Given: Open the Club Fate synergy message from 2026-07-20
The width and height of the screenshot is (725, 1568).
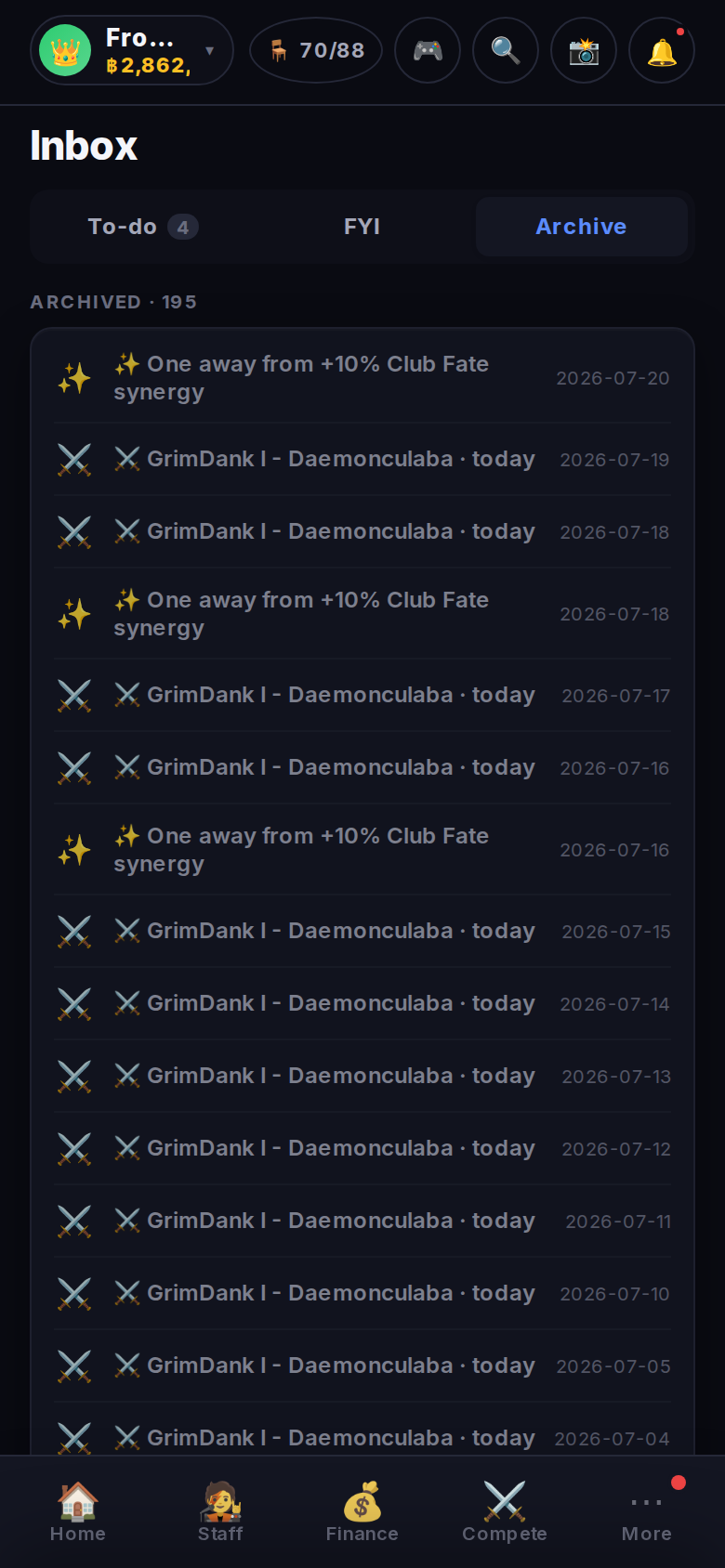Looking at the screenshot, I should pos(362,378).
